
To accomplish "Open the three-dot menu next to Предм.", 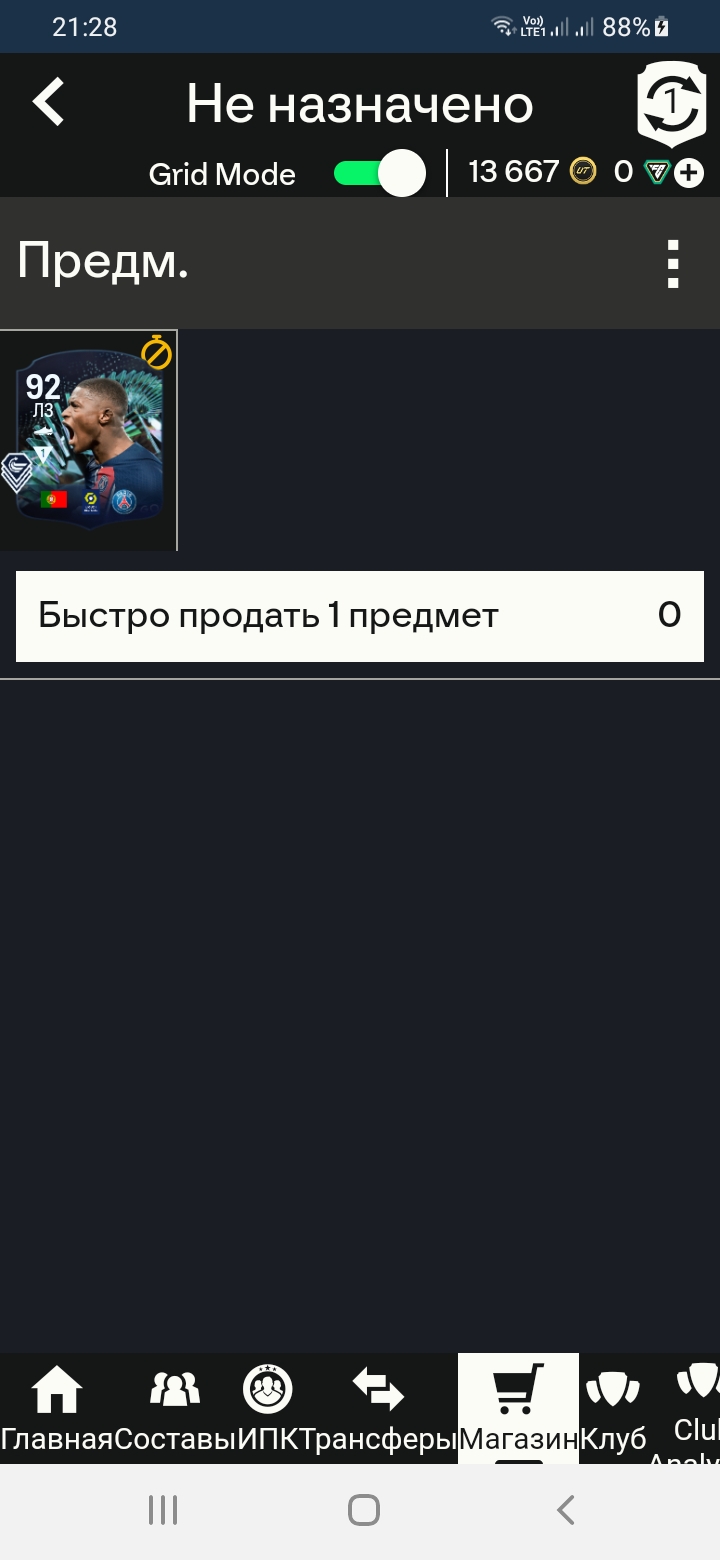I will (673, 264).
